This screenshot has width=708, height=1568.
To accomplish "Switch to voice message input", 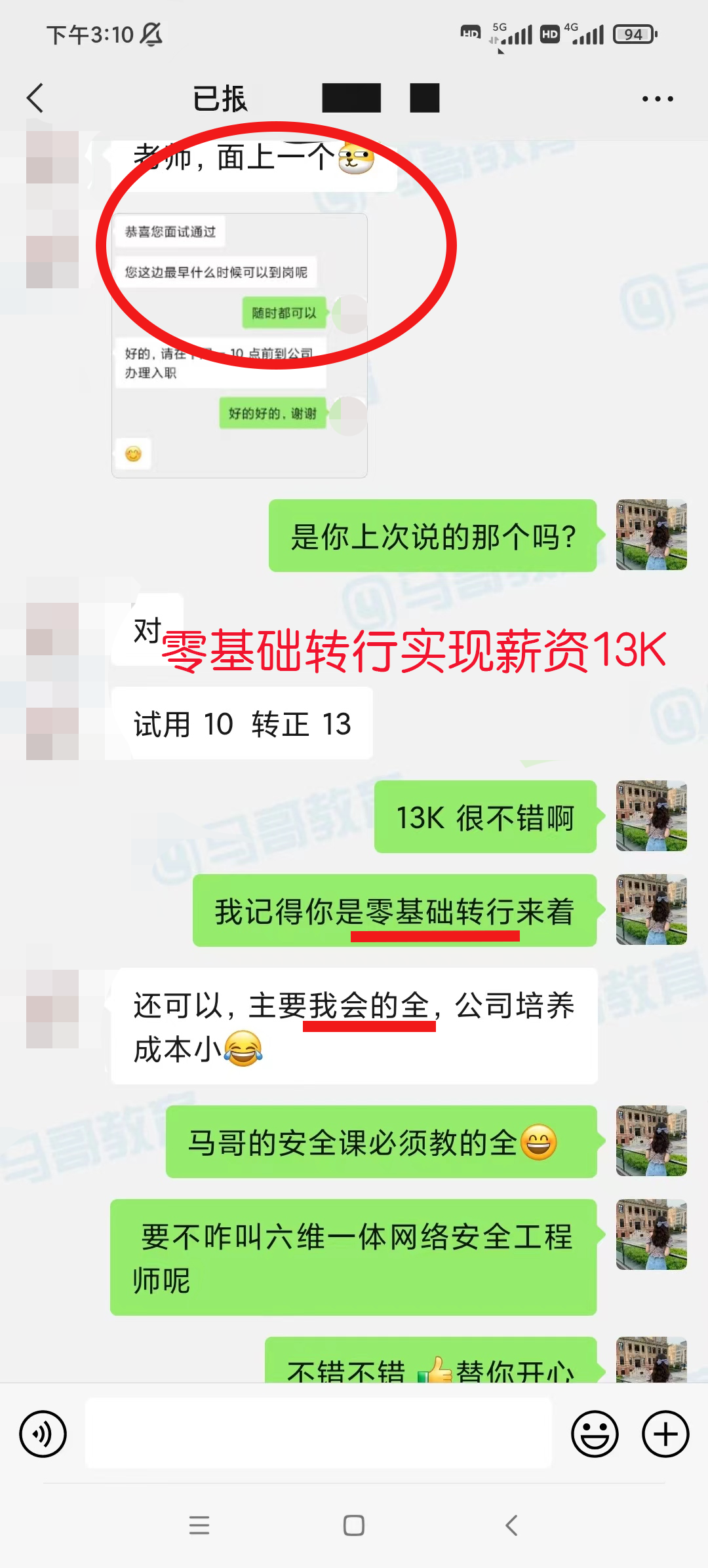I will tap(43, 1434).
